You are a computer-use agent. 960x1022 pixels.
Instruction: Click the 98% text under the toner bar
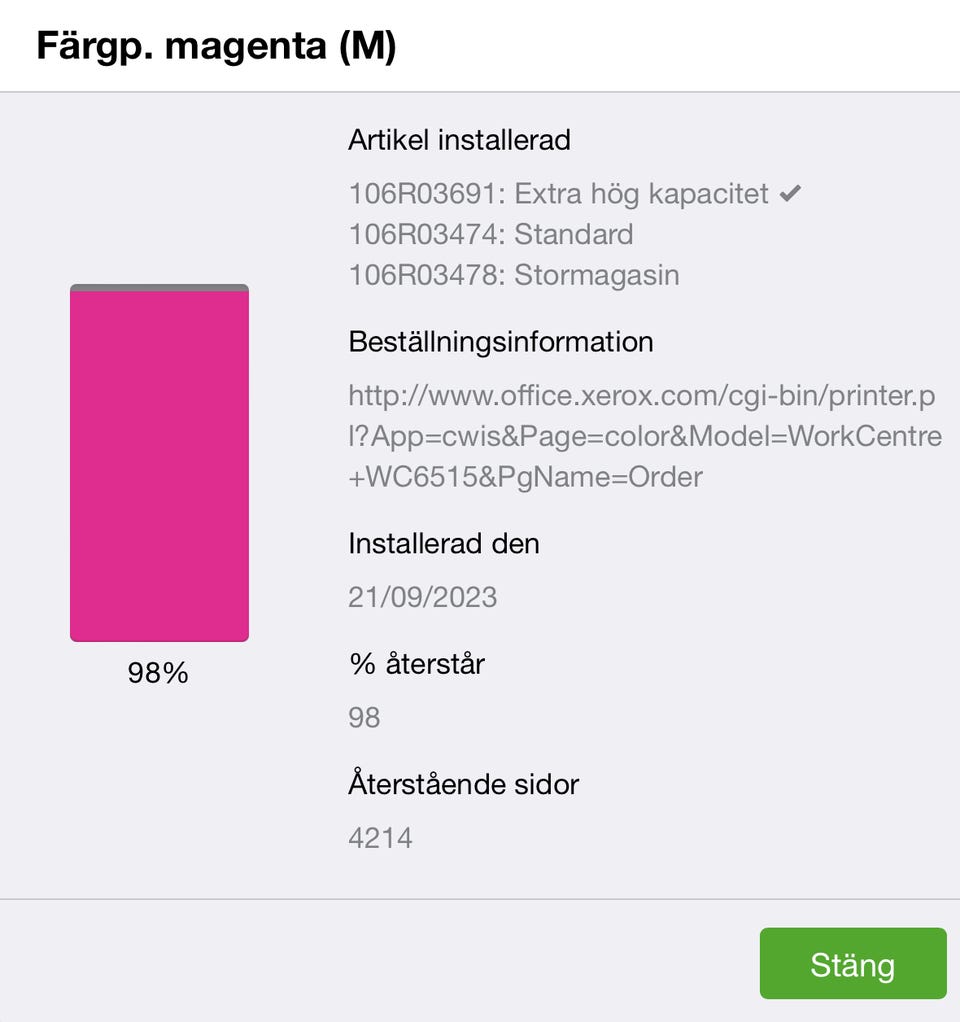158,674
